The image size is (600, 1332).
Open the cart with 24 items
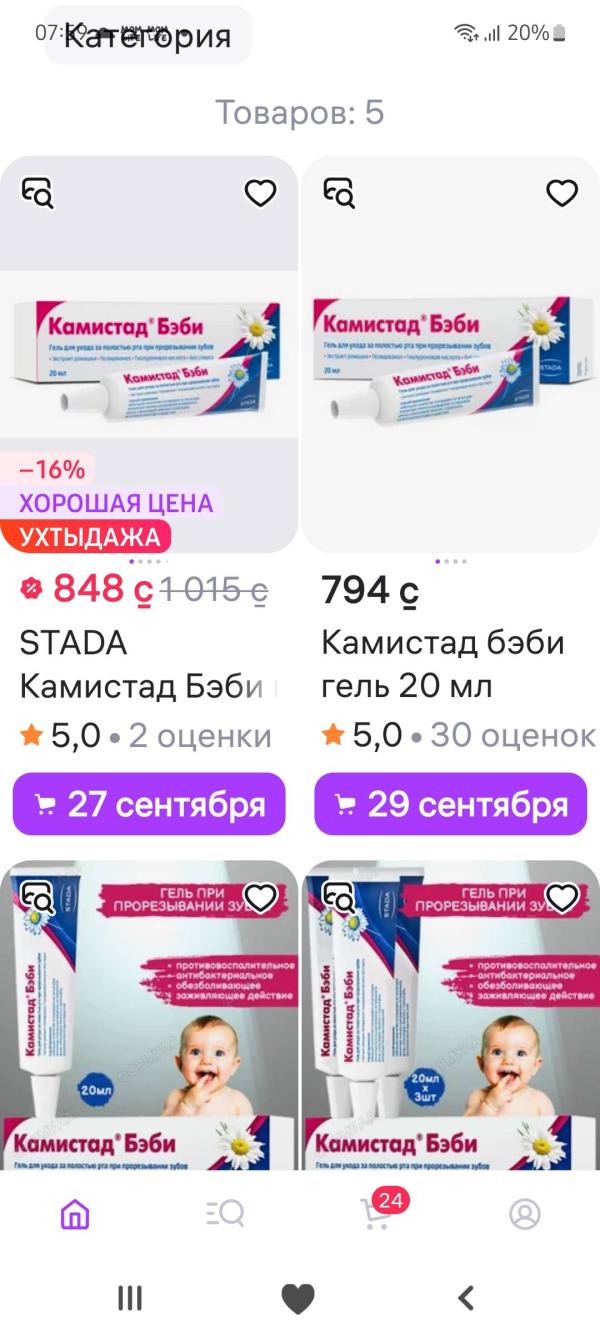tap(375, 1212)
